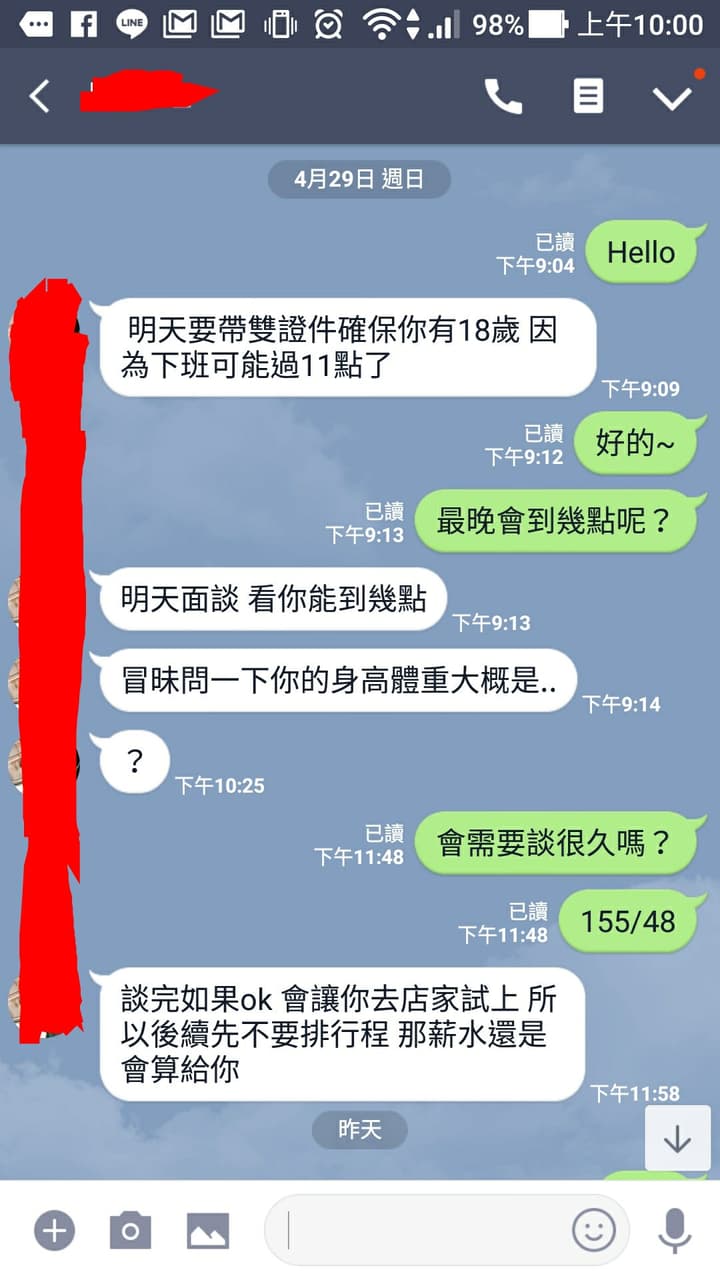
Task: Tap the message text input field
Action: click(x=420, y=1230)
